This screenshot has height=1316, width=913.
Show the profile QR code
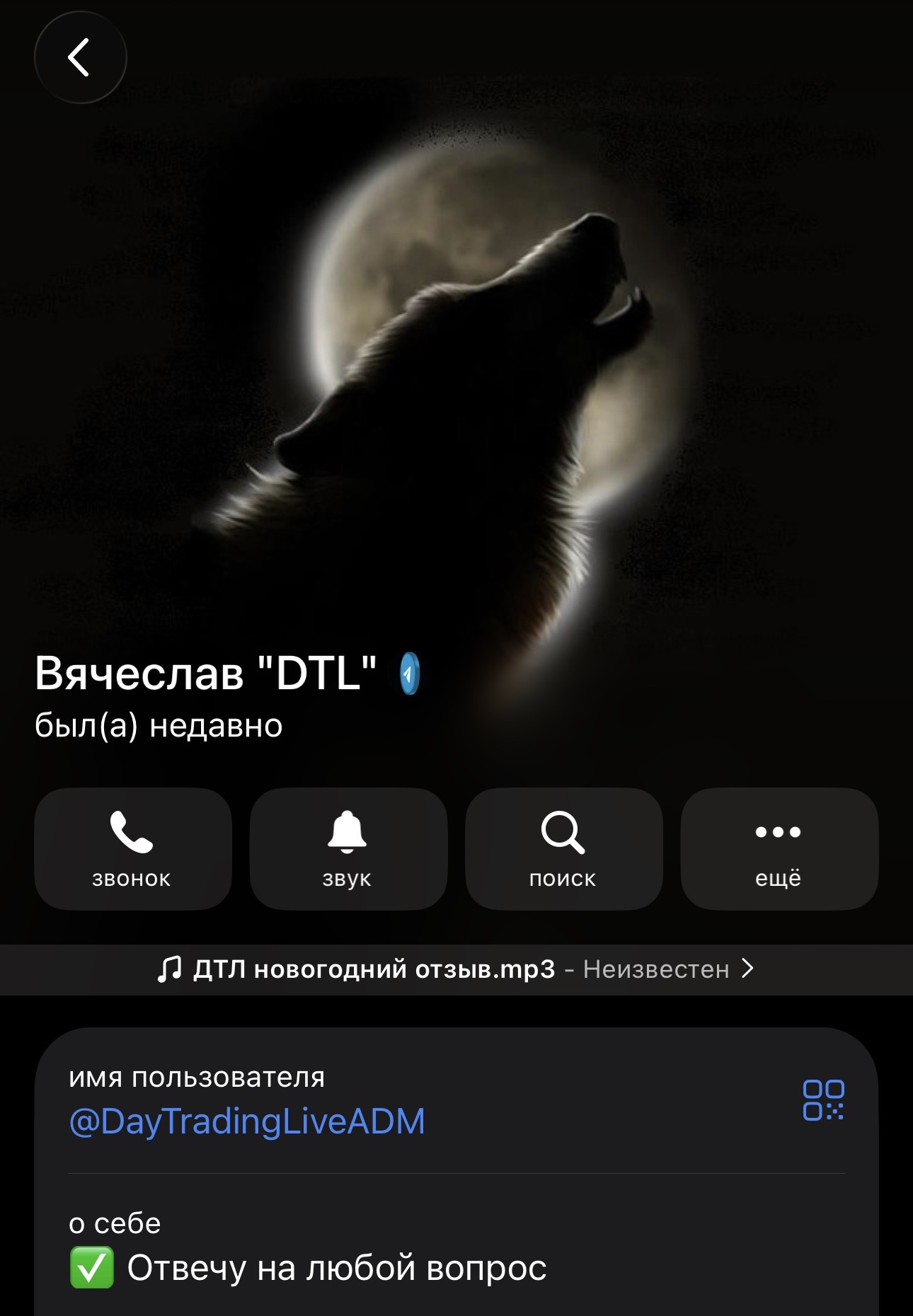click(x=823, y=1099)
